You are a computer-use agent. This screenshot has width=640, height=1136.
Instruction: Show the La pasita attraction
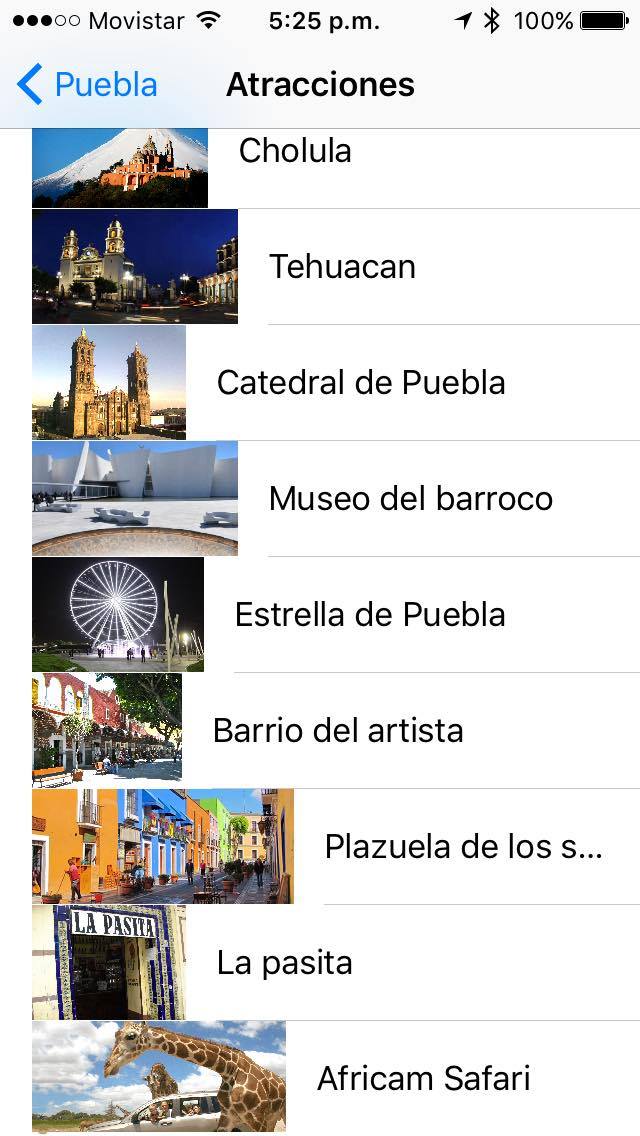(285, 963)
